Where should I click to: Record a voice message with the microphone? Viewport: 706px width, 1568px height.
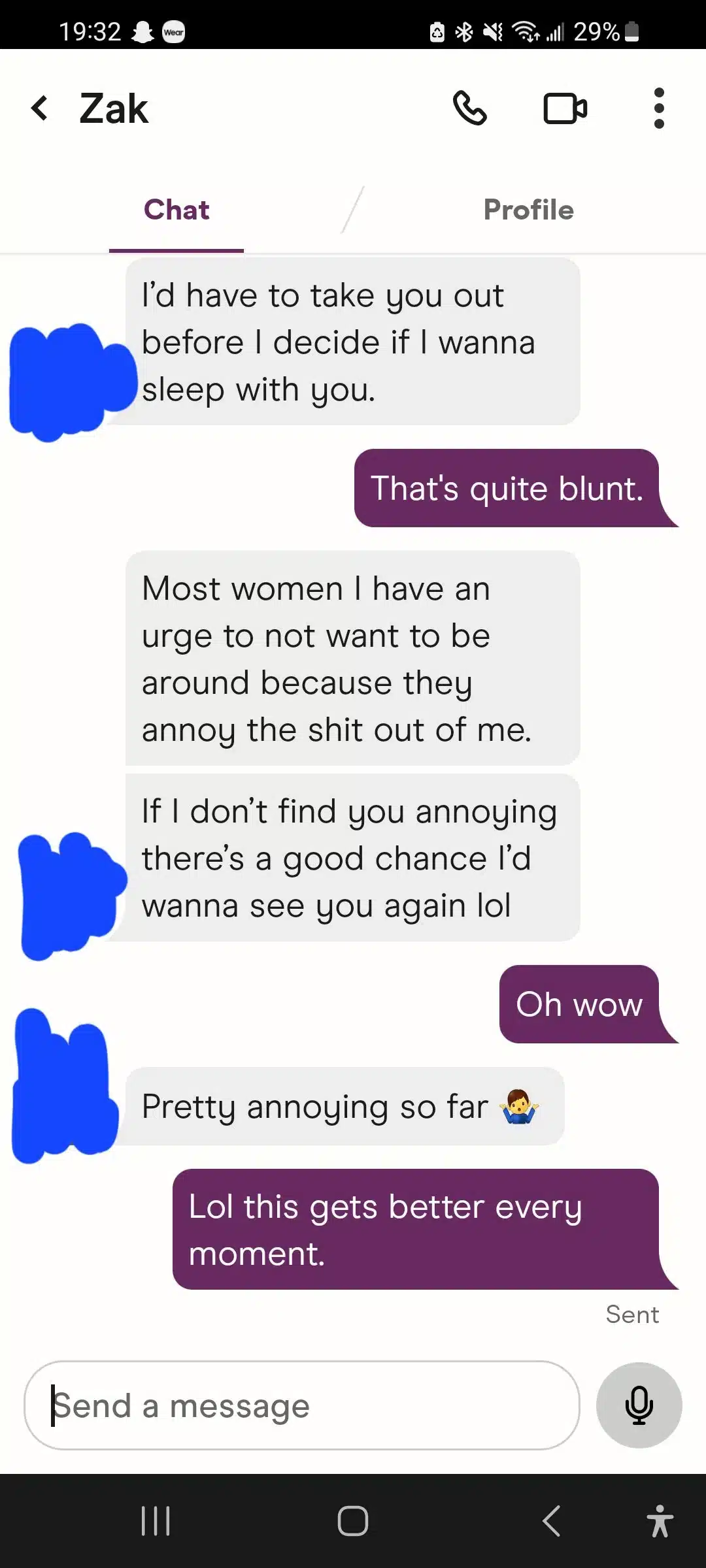click(x=639, y=1405)
